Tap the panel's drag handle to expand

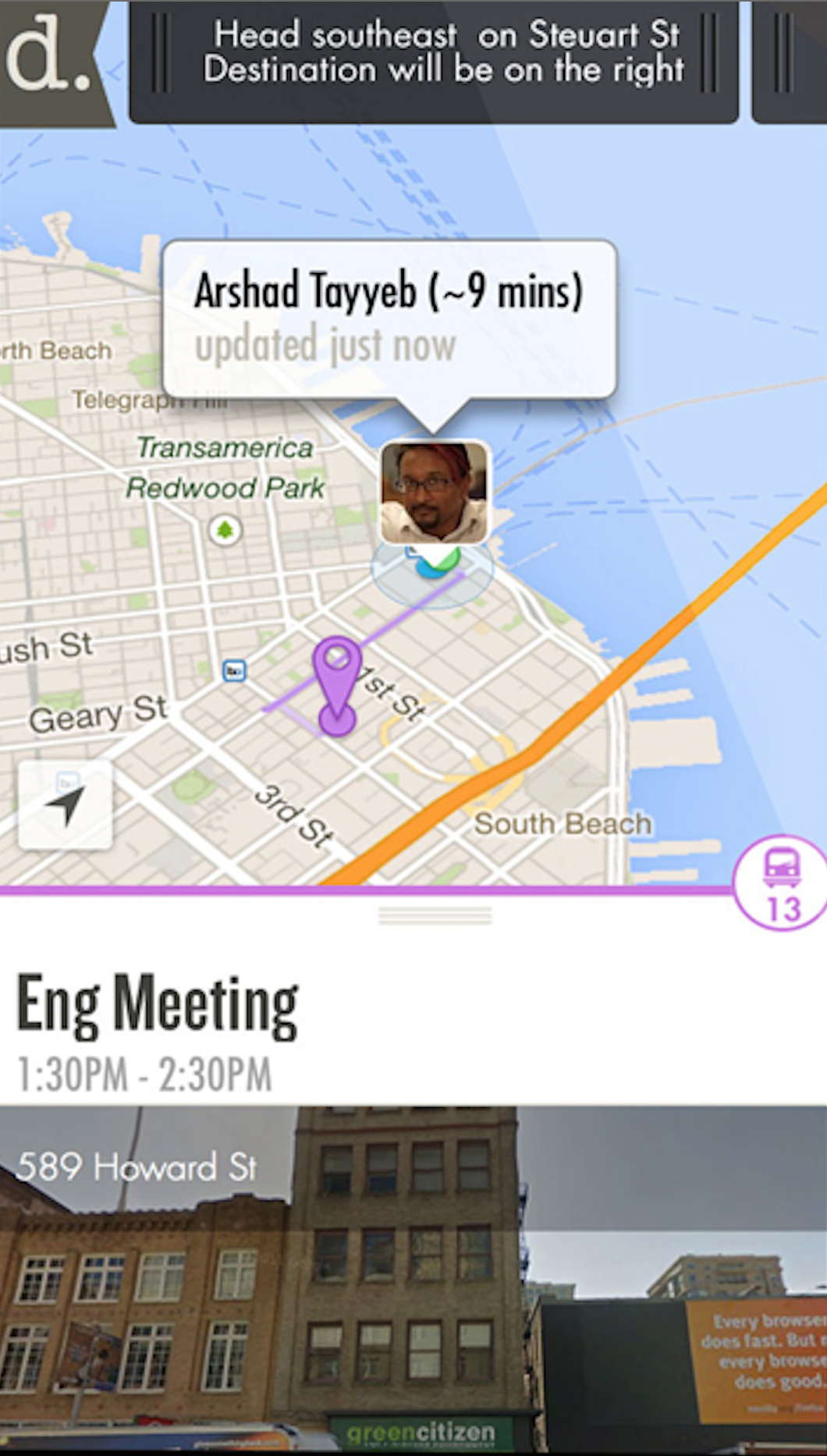pyautogui.click(x=435, y=915)
